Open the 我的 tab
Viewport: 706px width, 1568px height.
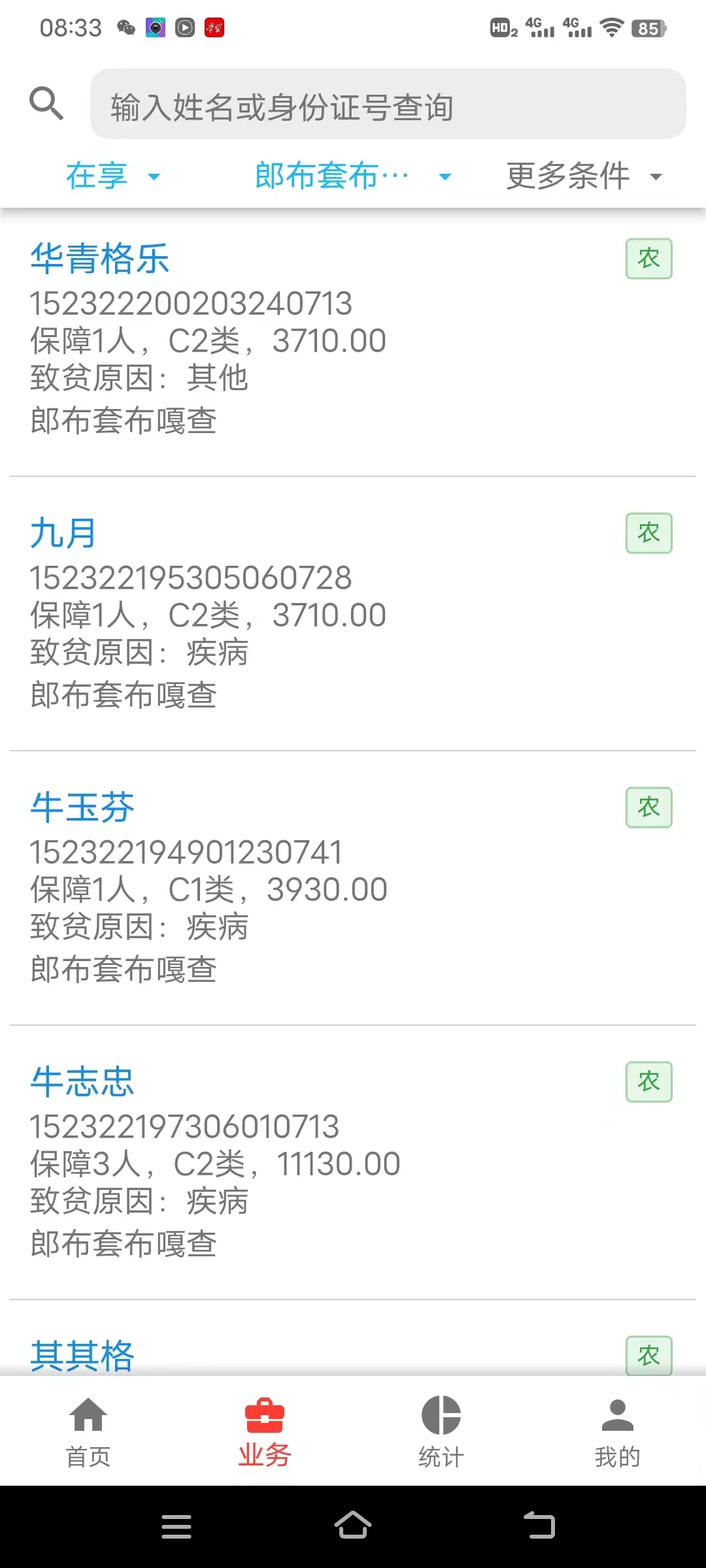pos(618,1432)
